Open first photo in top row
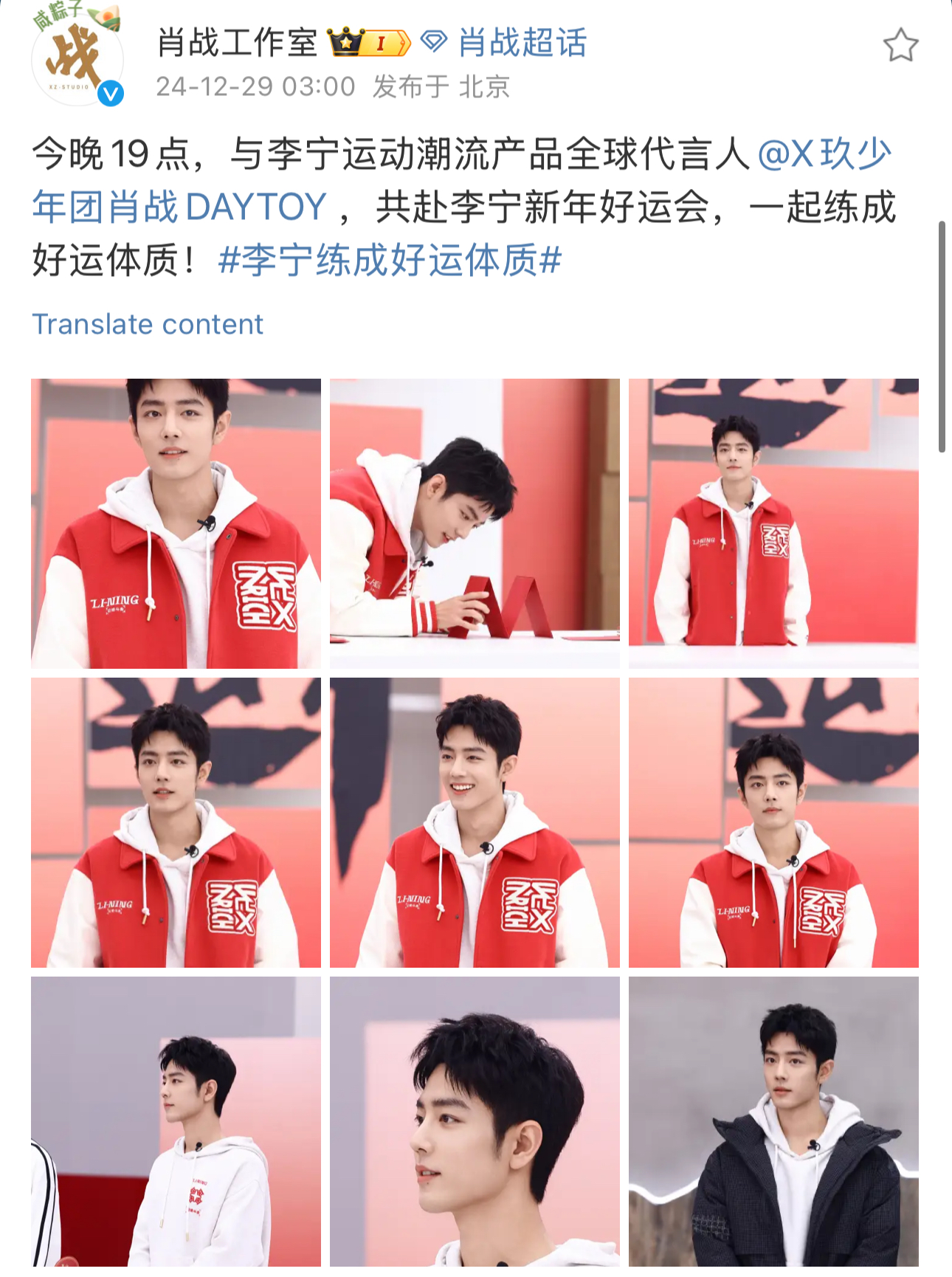Image resolution: width=952 pixels, height=1277 pixels. pyautogui.click(x=176, y=523)
